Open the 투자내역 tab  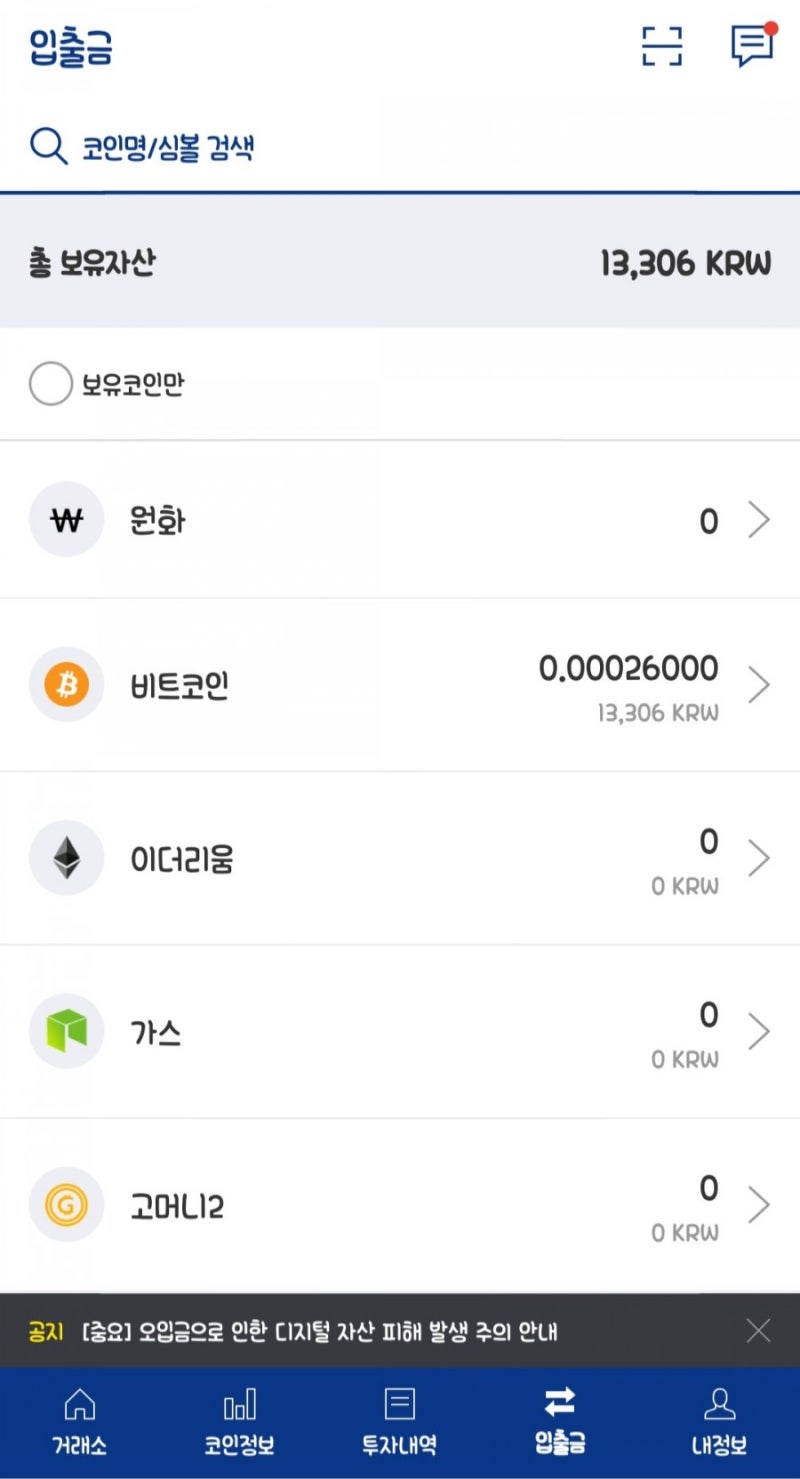(399, 1420)
